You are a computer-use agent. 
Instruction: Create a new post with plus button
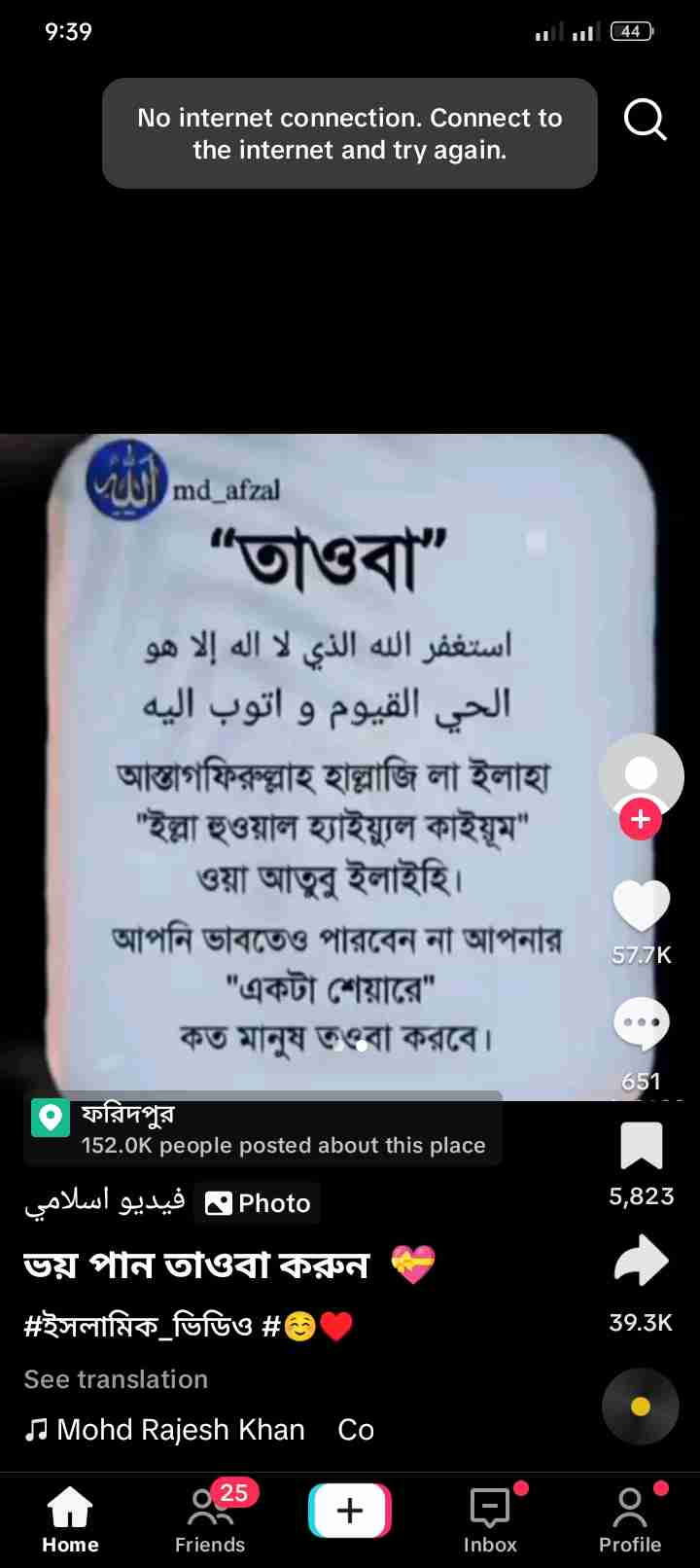(x=350, y=1511)
